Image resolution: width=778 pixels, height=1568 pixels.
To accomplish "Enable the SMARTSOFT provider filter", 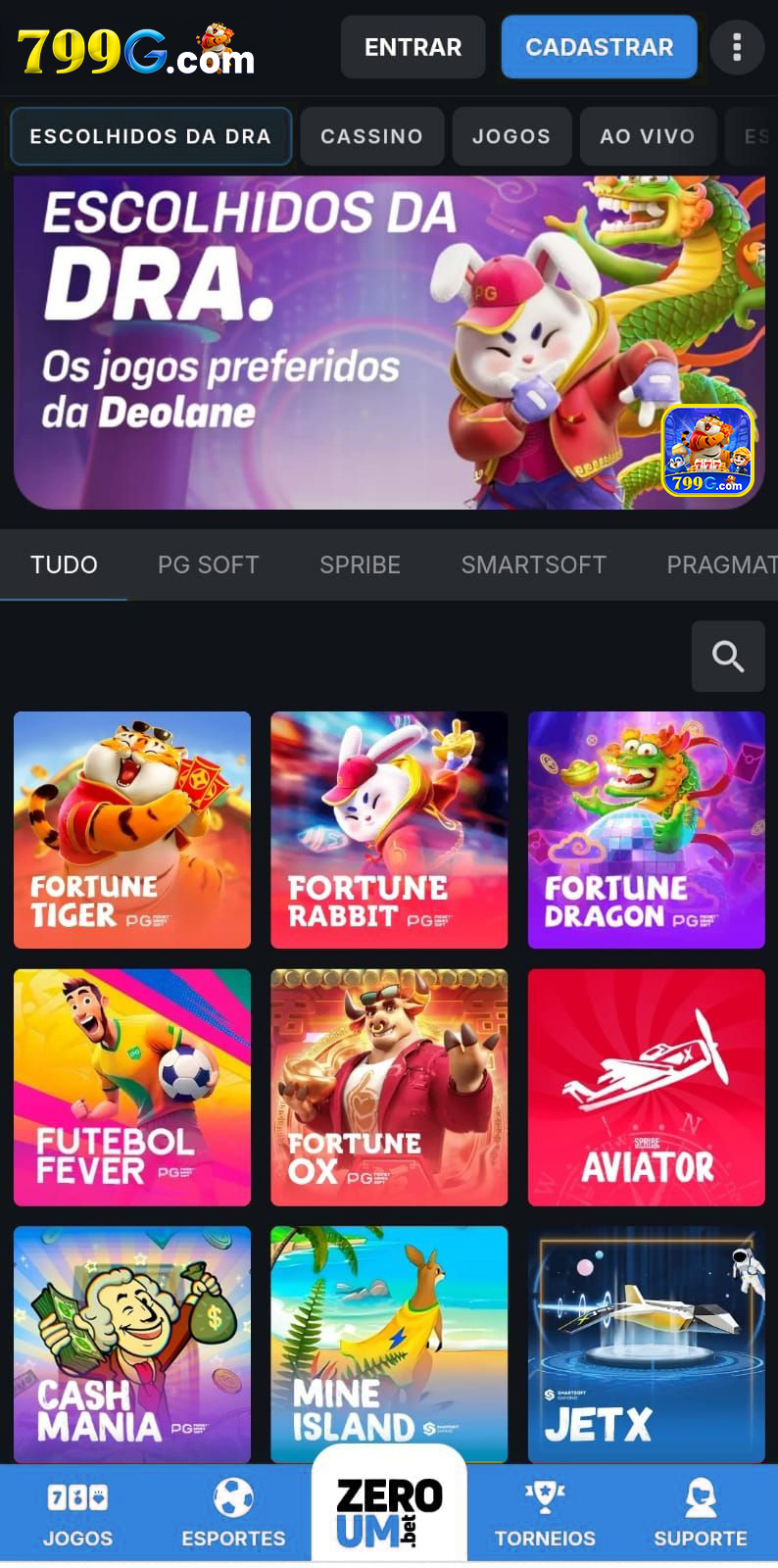I will coord(533,564).
